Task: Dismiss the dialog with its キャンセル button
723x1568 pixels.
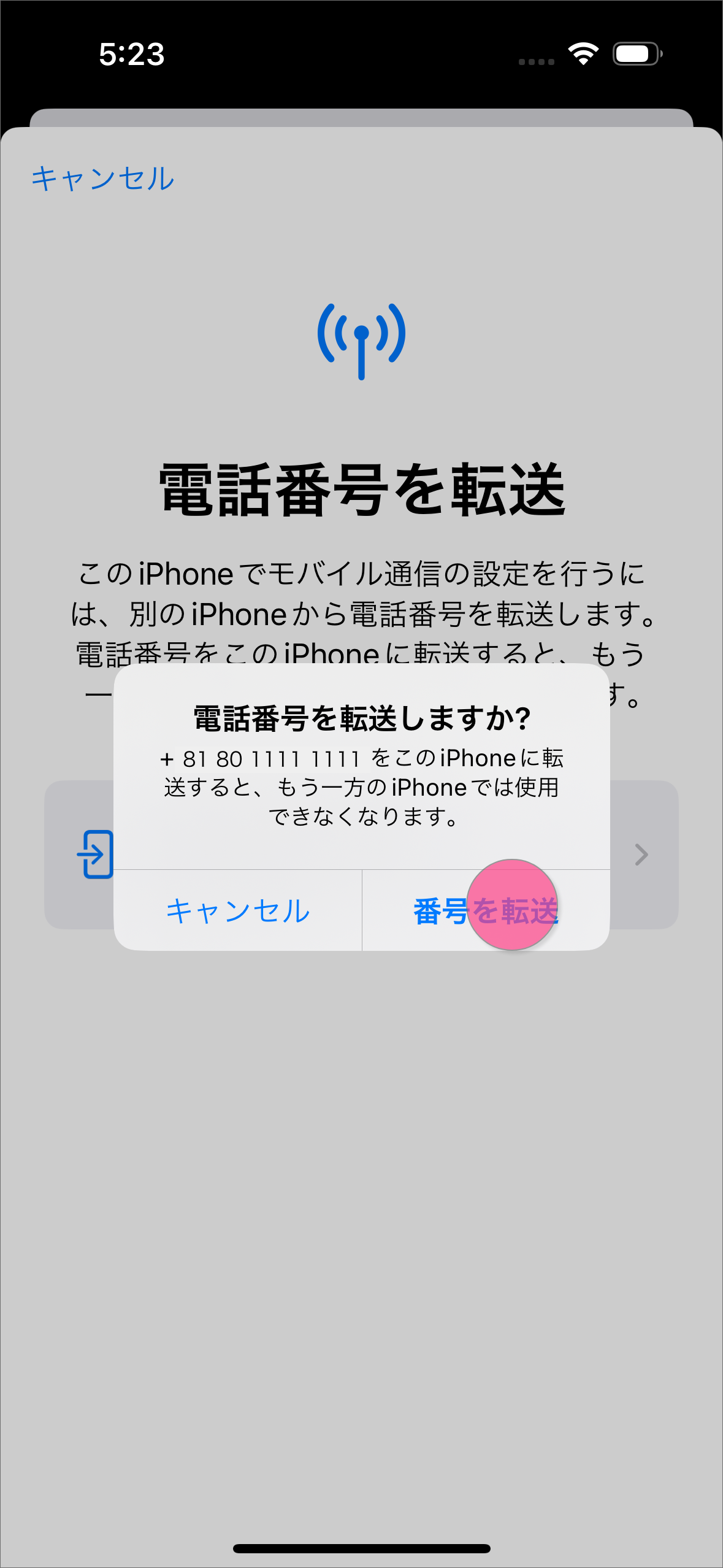Action: 238,911
